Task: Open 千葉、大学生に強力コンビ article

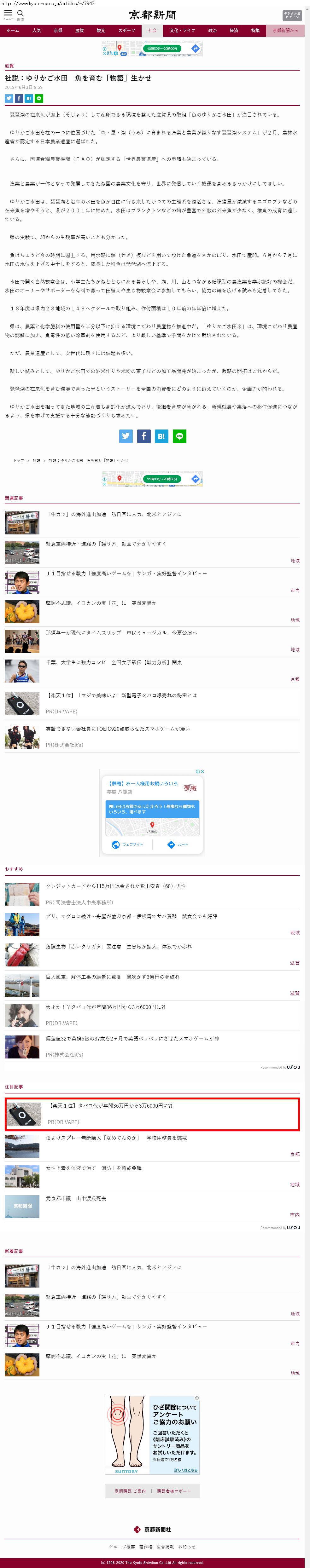Action: coord(114,662)
